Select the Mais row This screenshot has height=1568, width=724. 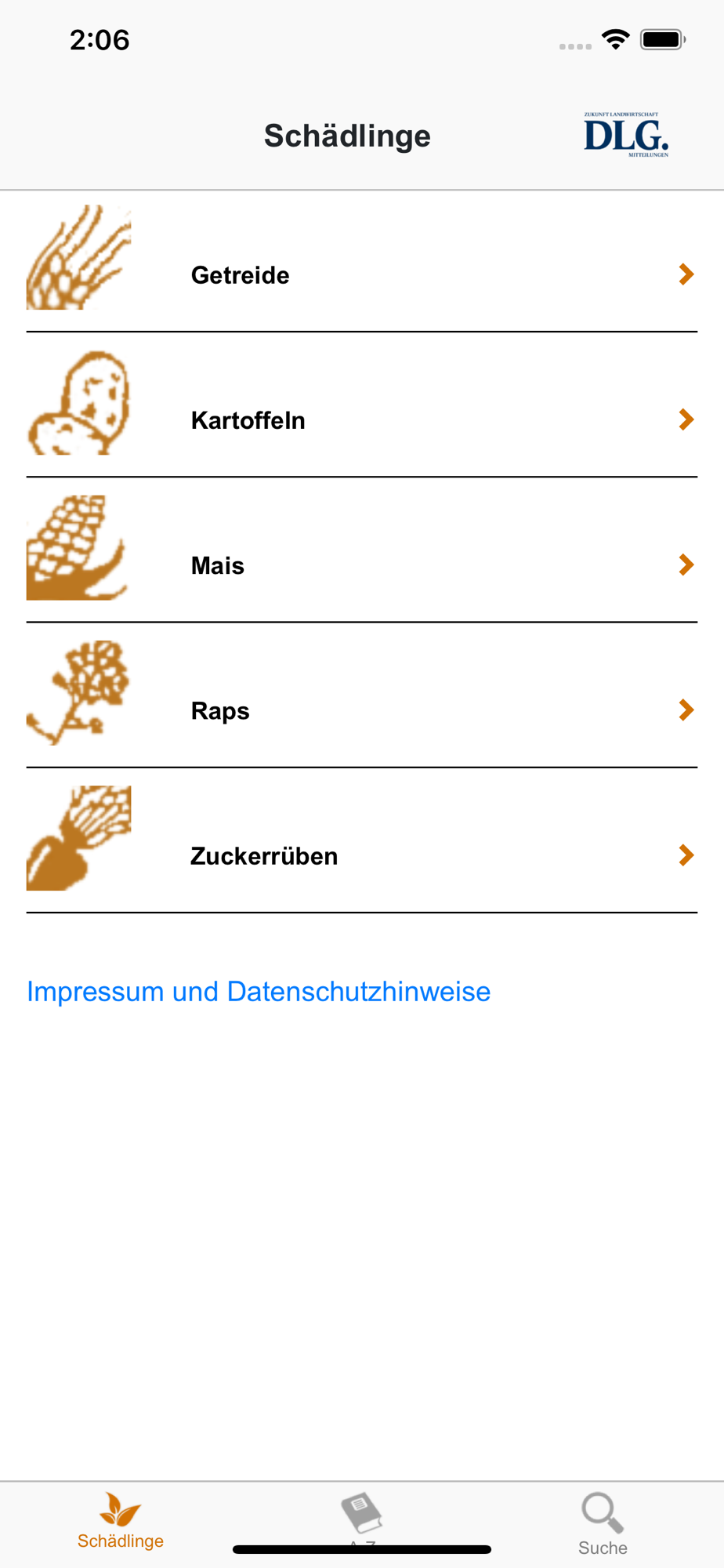tap(362, 550)
